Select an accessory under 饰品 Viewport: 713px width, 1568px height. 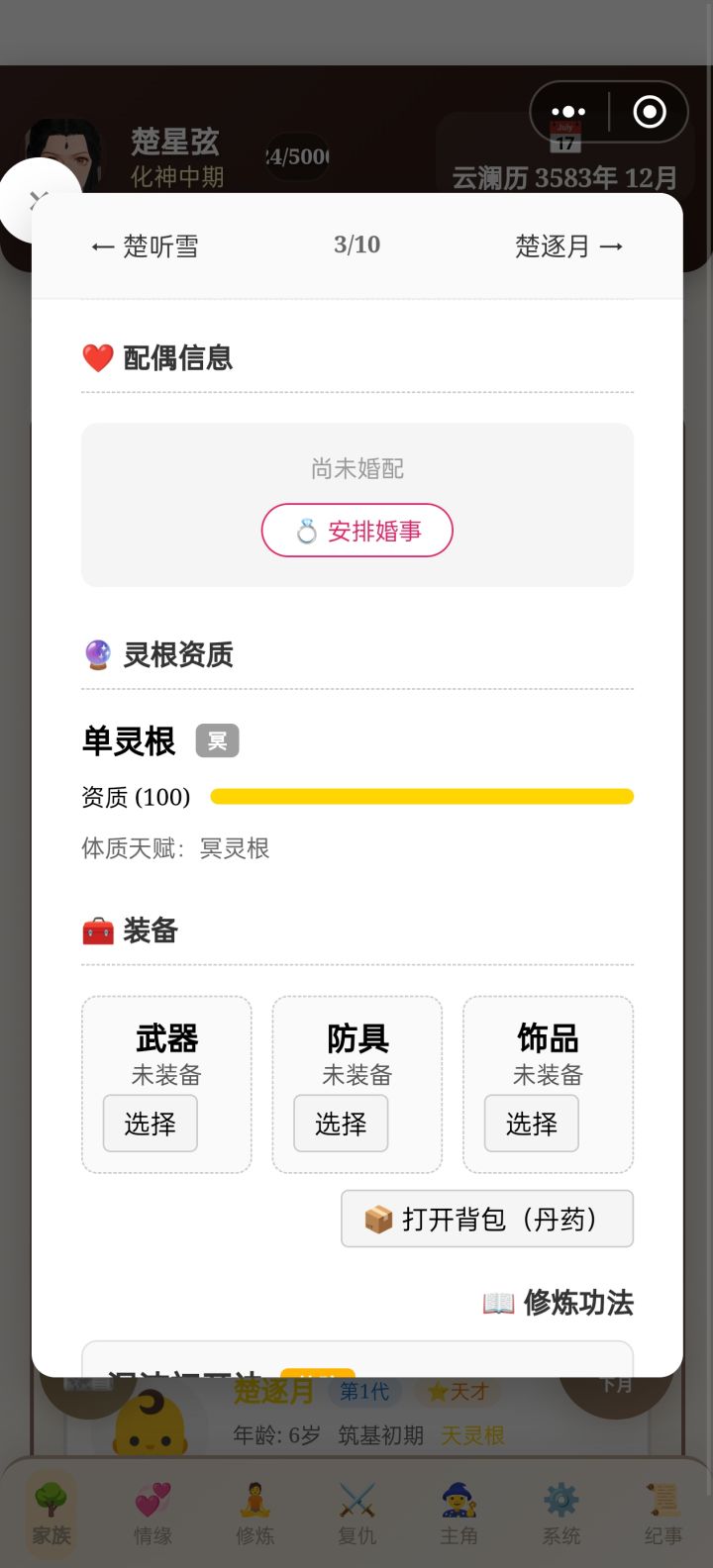pos(532,1124)
